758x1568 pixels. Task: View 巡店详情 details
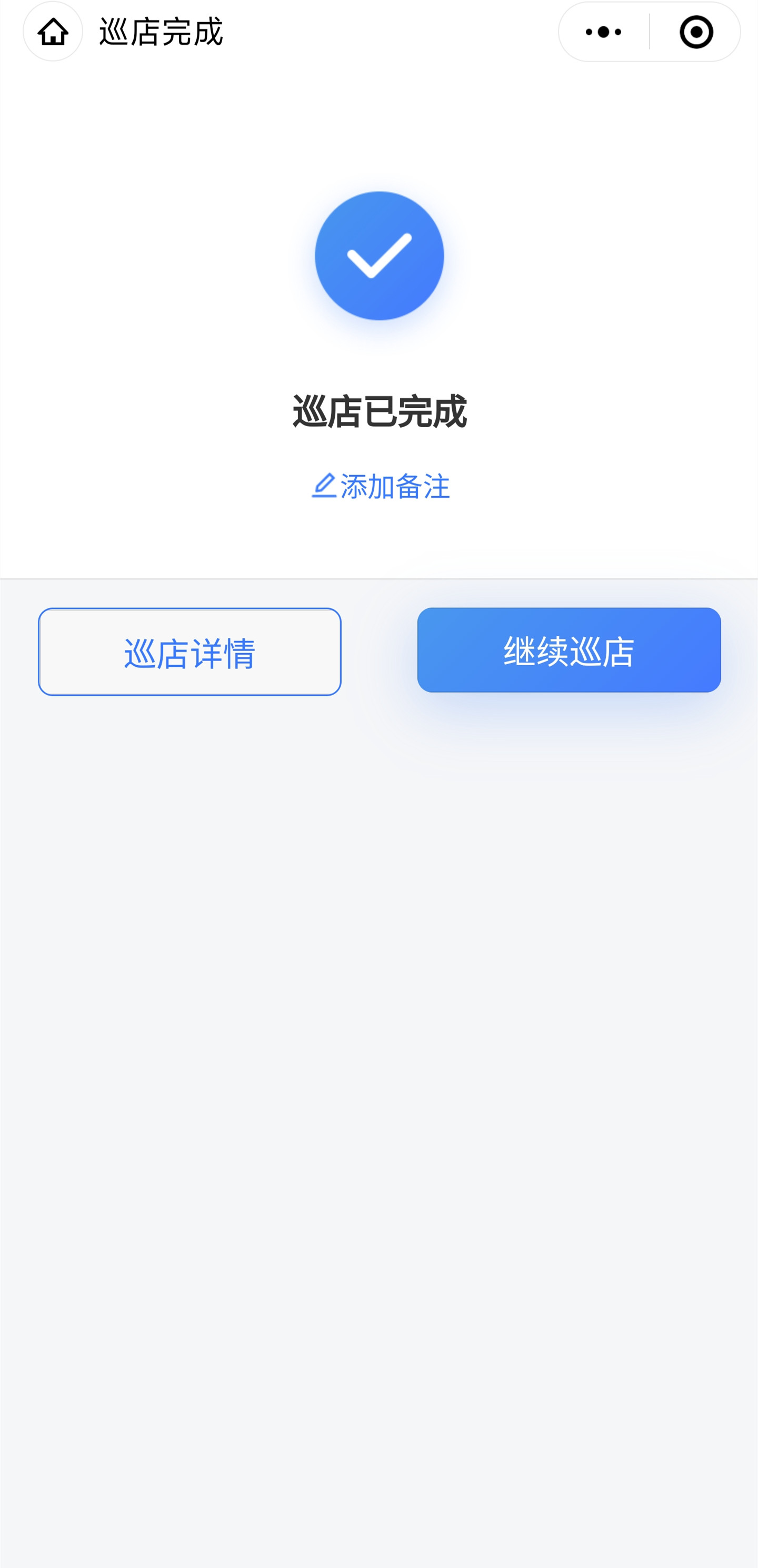[189, 652]
